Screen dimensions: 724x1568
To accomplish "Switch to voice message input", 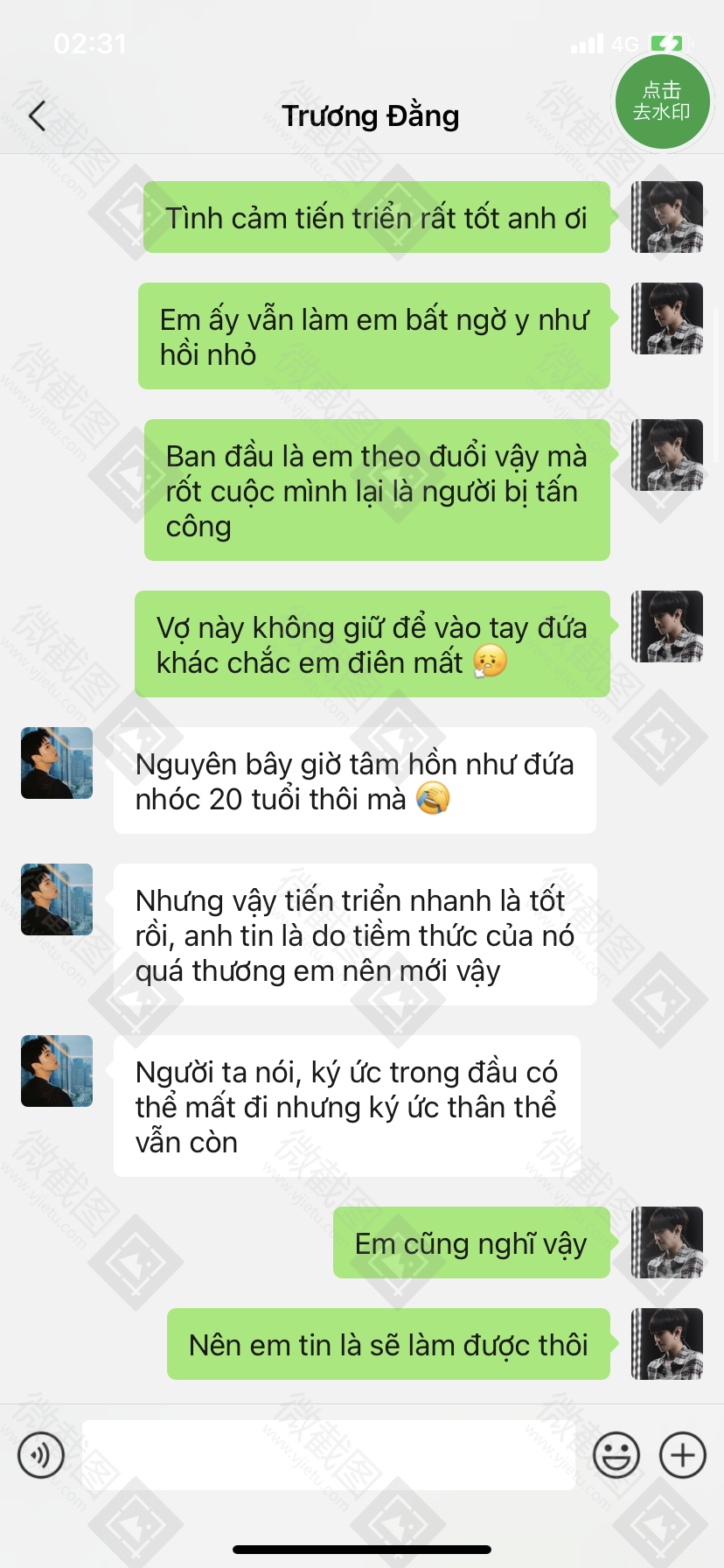I will (41, 1455).
